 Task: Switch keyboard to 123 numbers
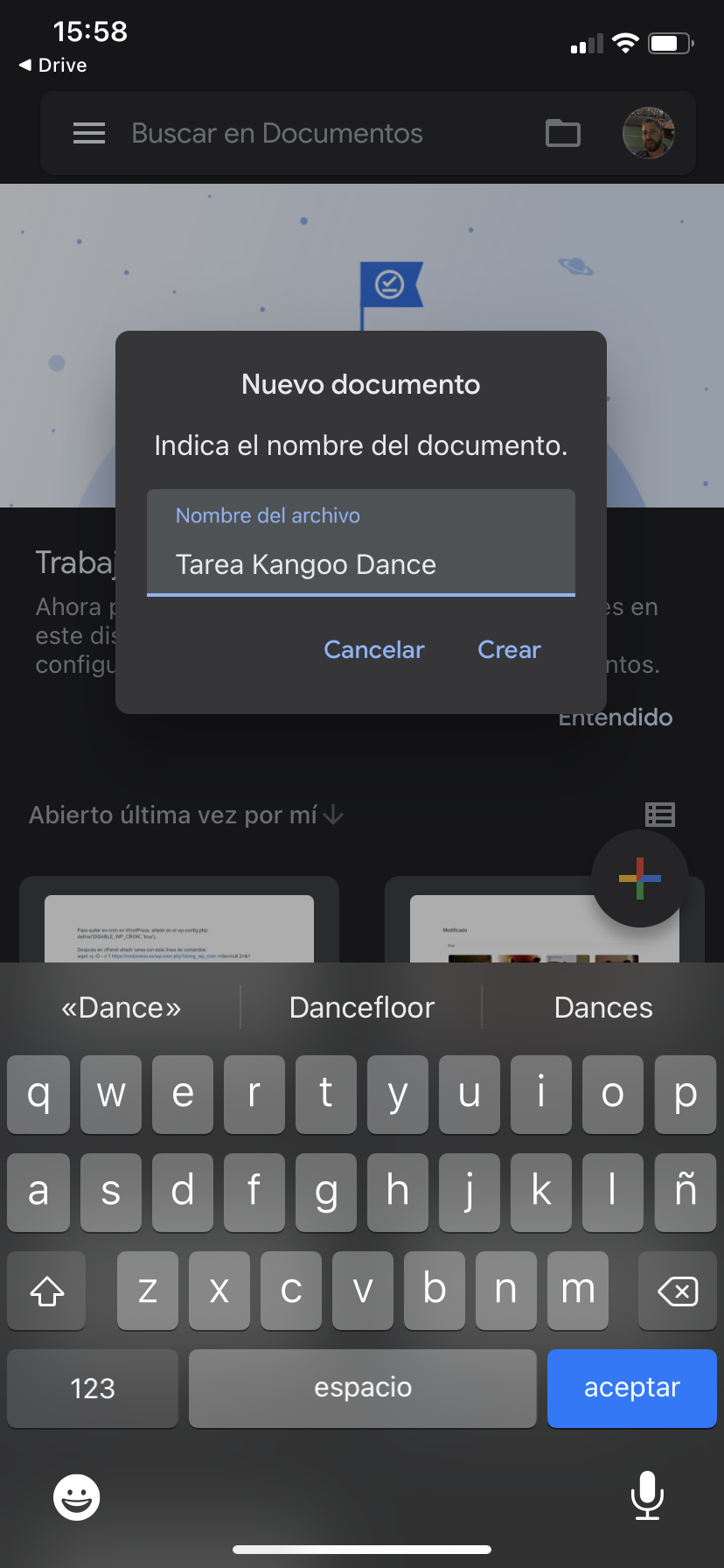point(93,1388)
